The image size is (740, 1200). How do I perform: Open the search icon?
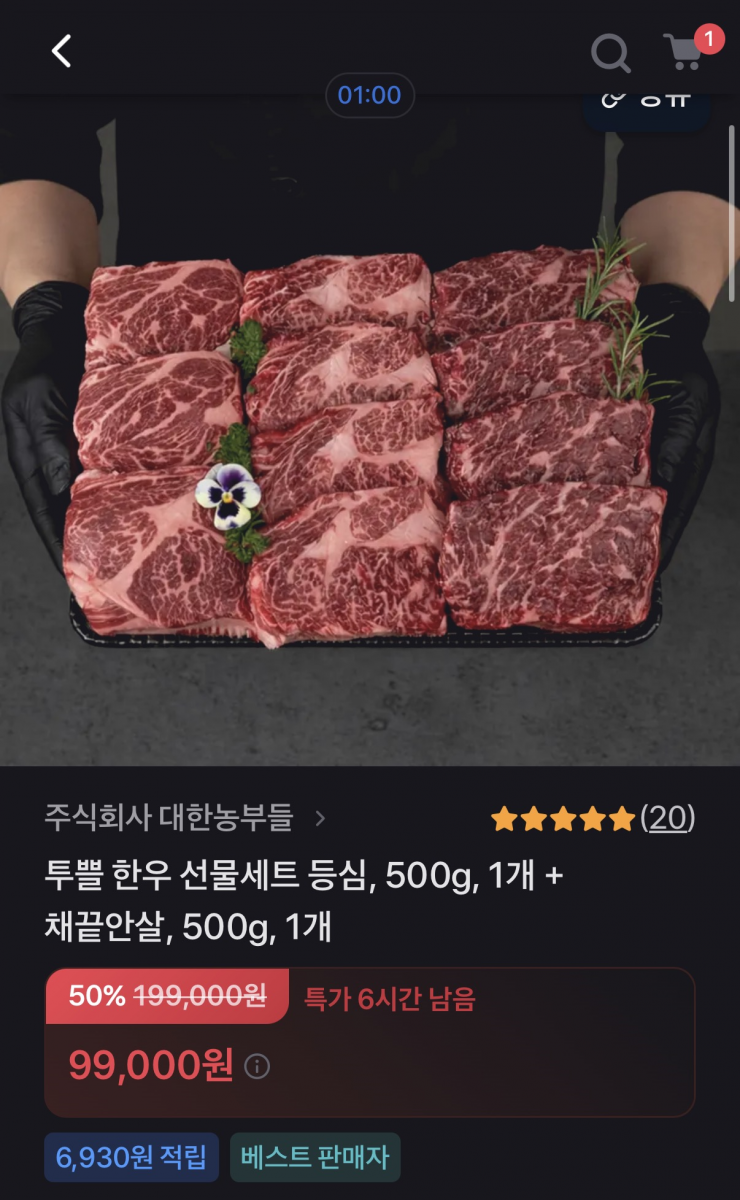click(x=609, y=53)
